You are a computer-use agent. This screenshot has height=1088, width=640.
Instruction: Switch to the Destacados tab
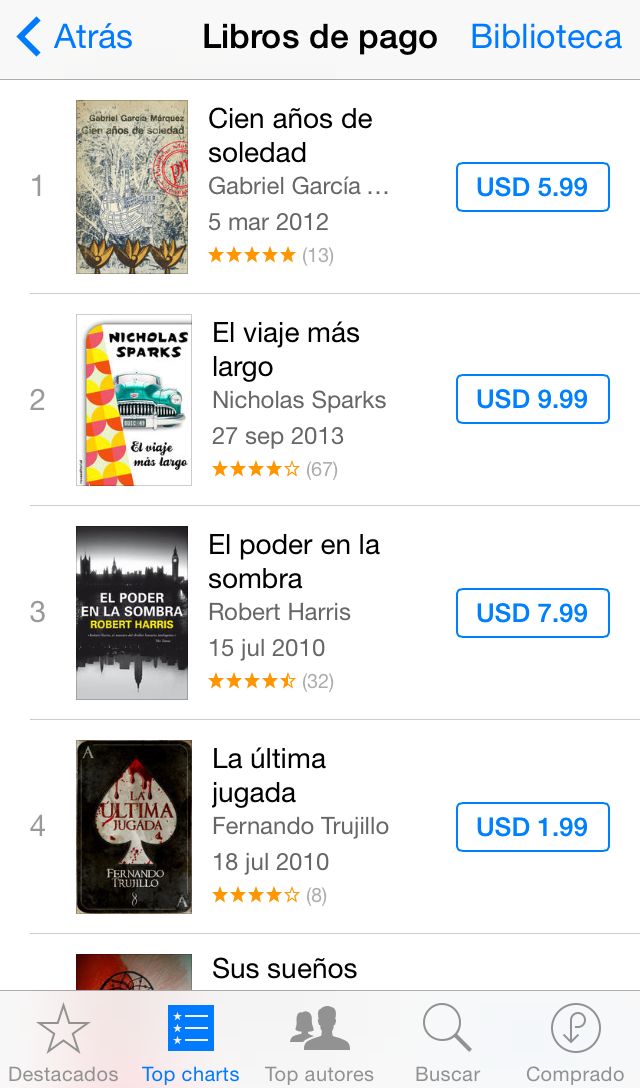[x=63, y=1045]
